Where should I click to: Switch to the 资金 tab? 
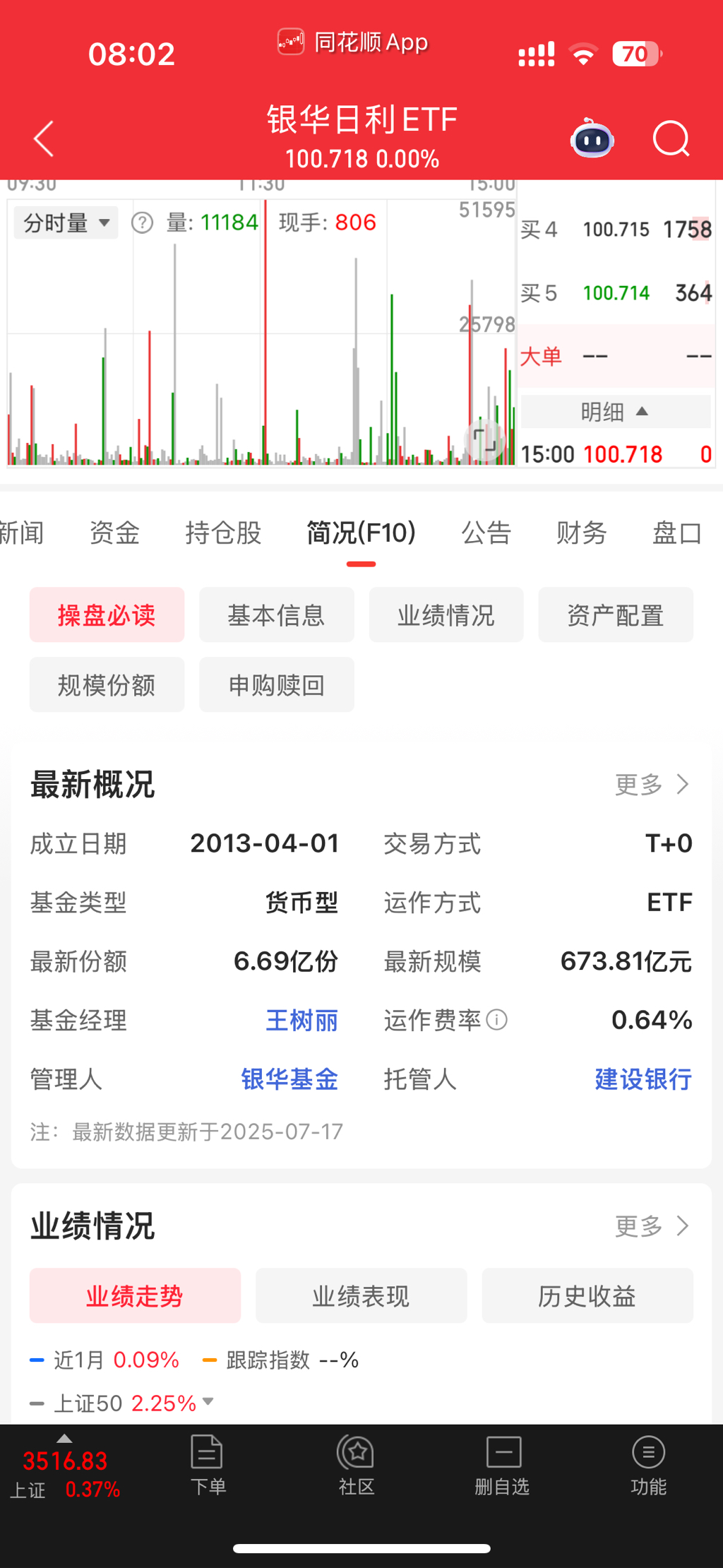pyautogui.click(x=114, y=533)
